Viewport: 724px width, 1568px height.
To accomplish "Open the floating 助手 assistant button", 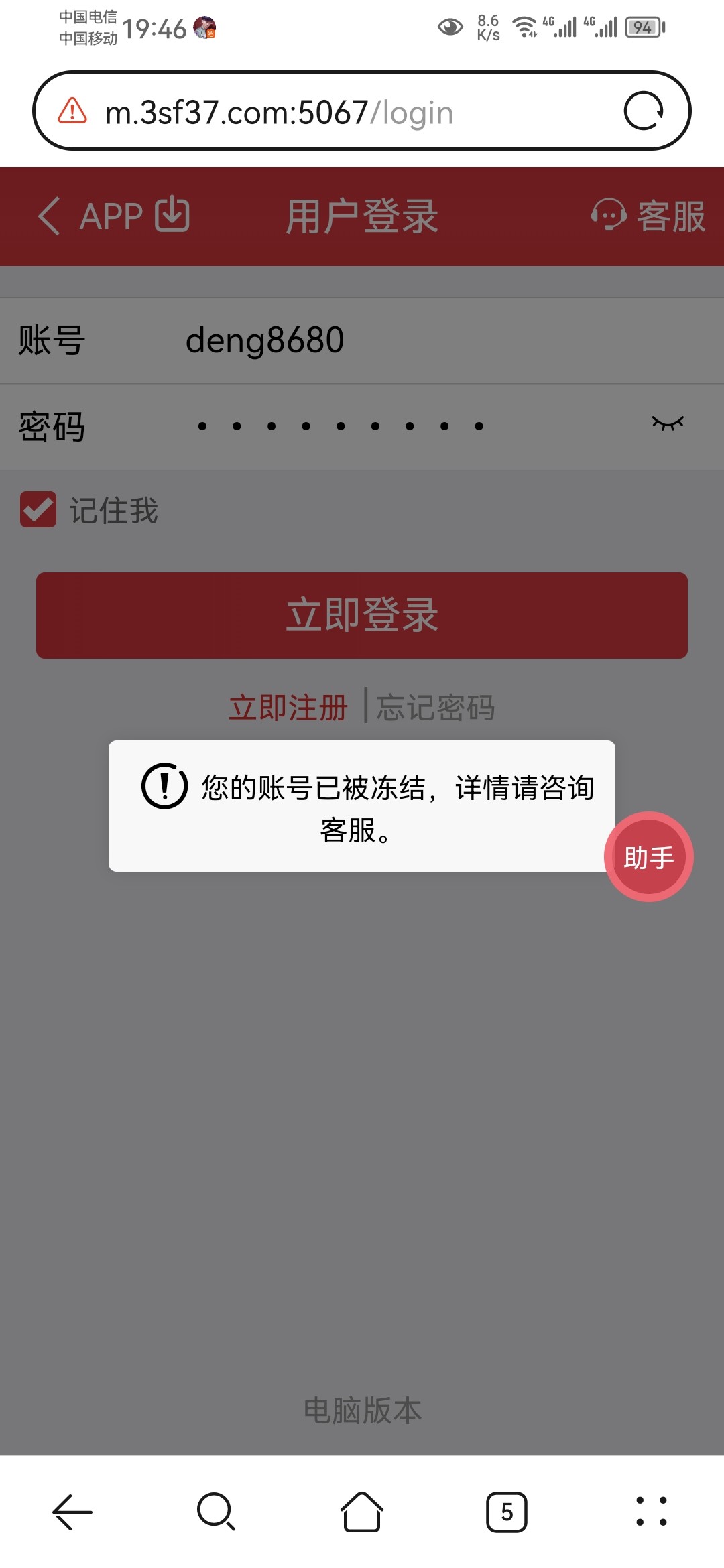I will 648,857.
